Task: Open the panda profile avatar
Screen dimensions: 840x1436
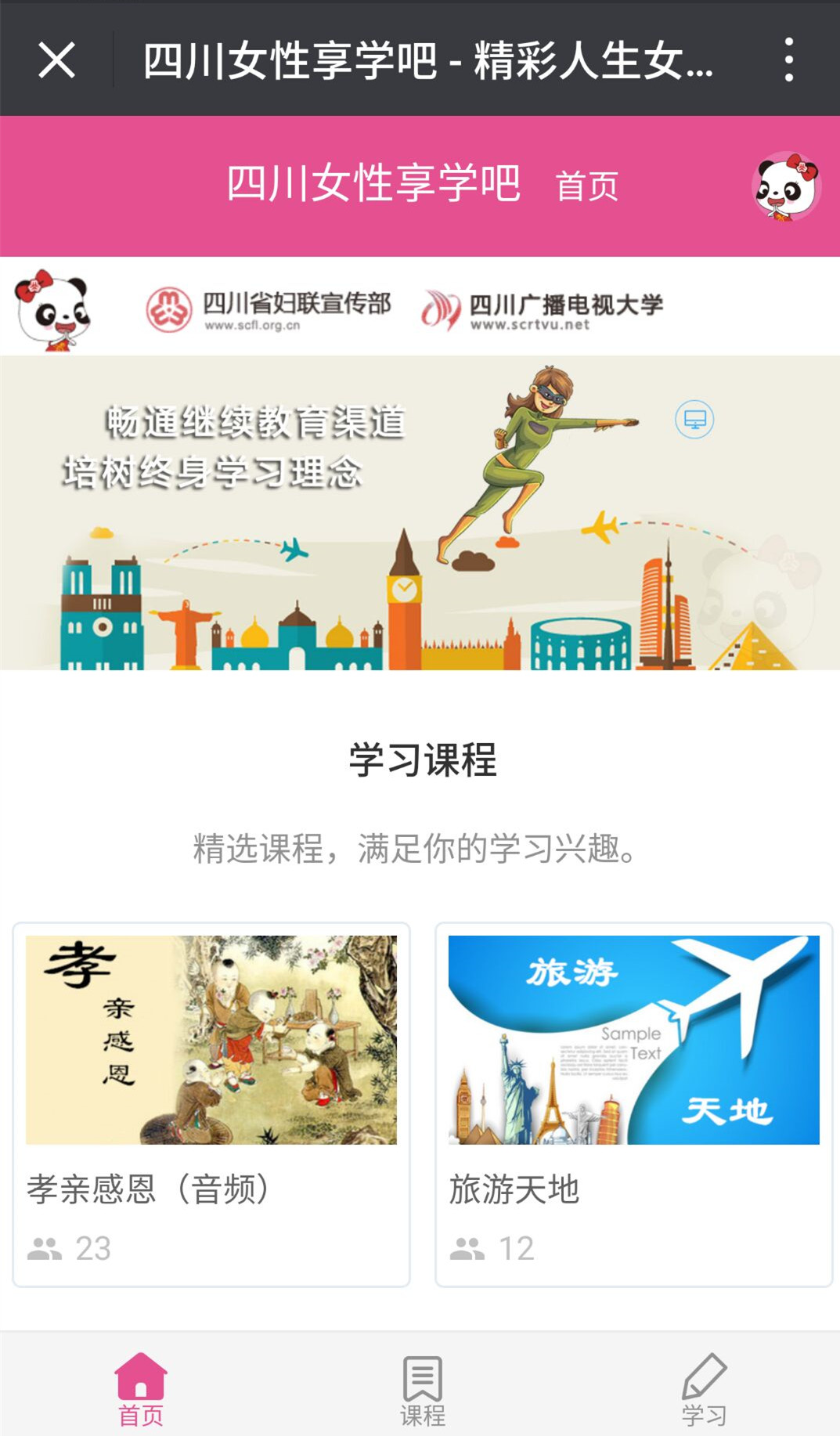Action: [786, 186]
